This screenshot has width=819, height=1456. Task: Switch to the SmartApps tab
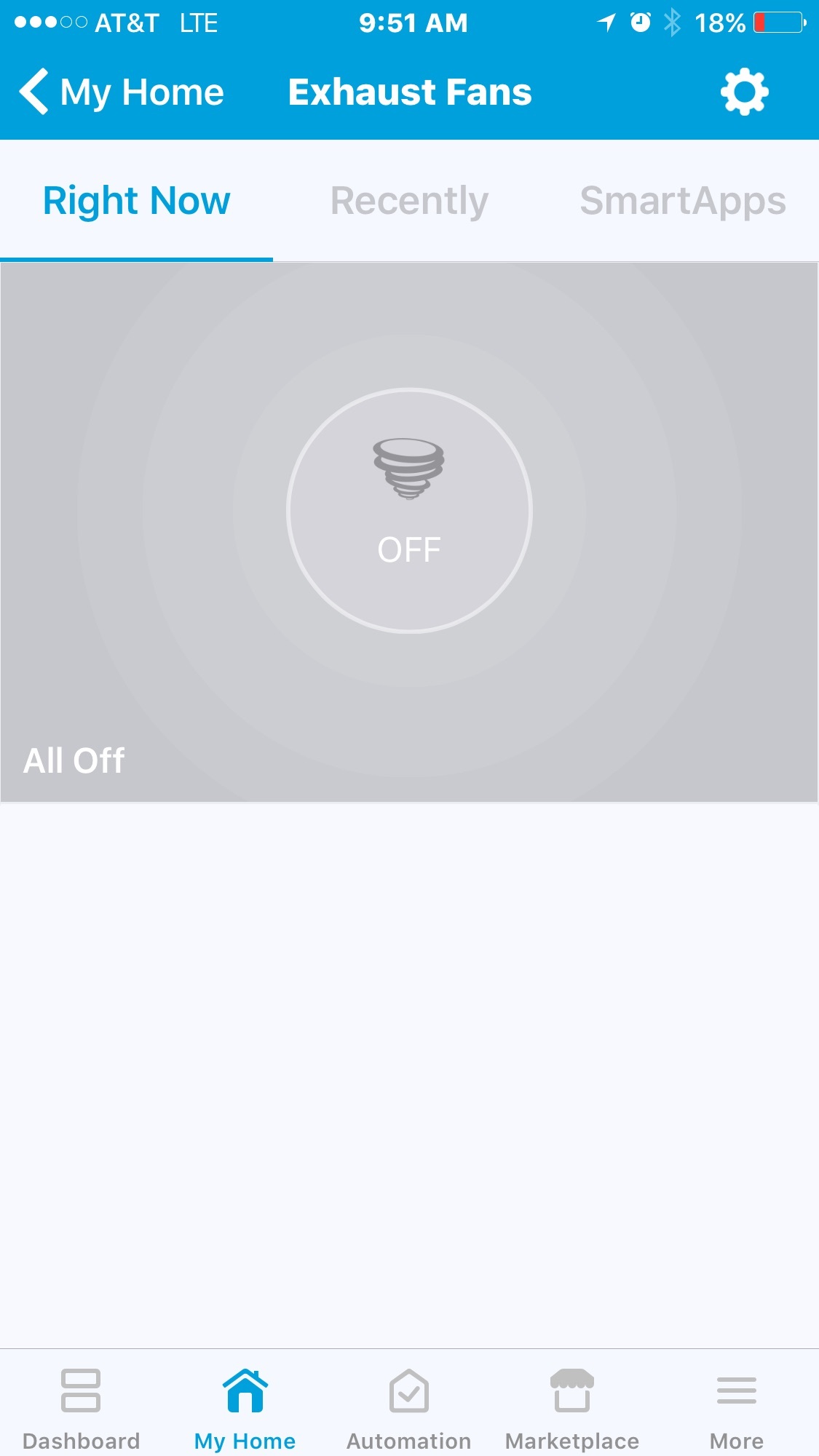point(682,201)
